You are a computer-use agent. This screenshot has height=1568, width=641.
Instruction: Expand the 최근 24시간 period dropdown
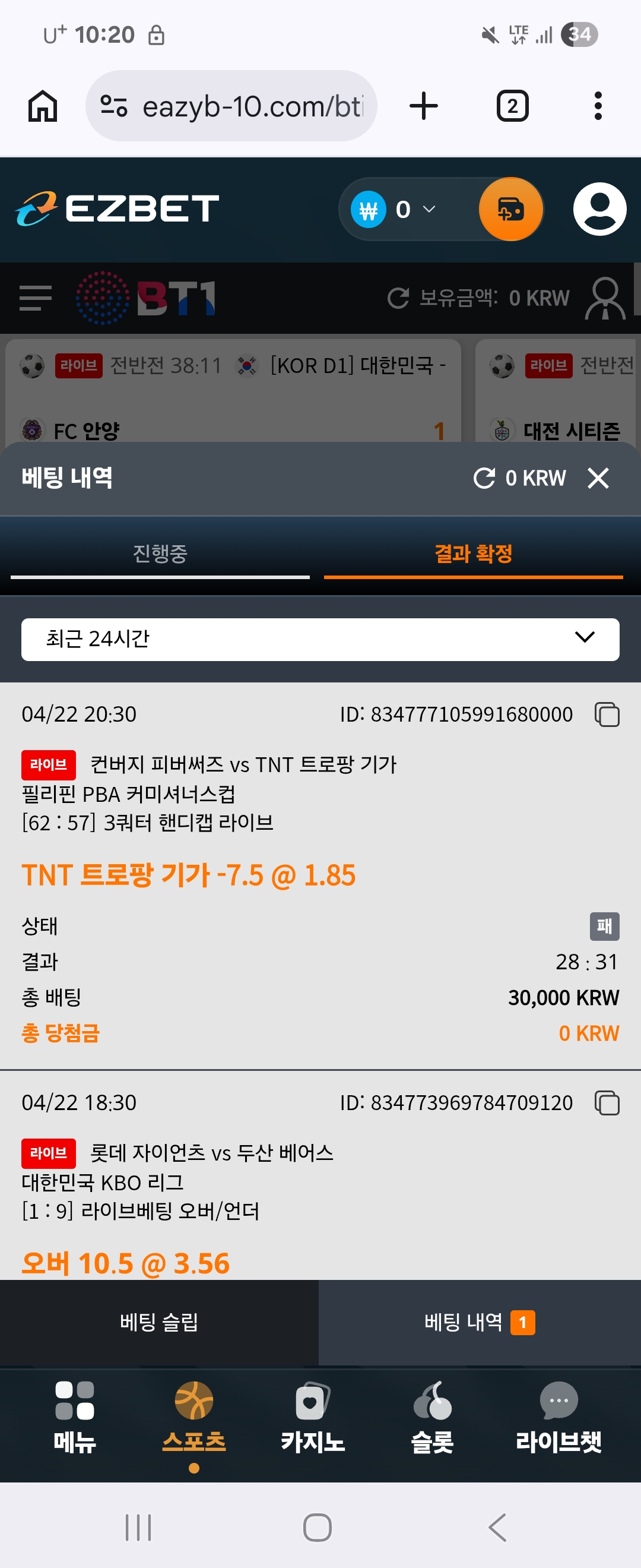[320, 639]
